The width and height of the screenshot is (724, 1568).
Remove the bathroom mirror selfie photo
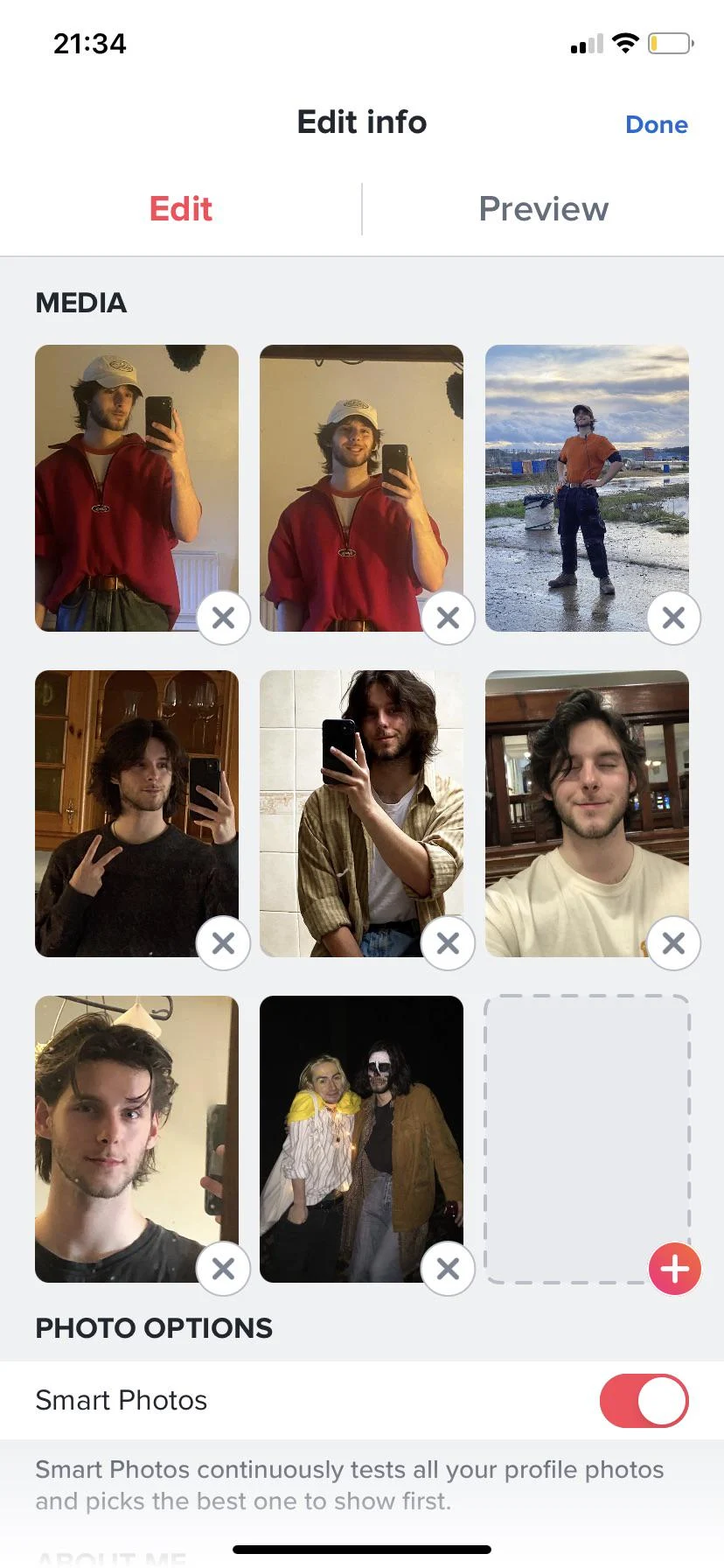(x=448, y=943)
